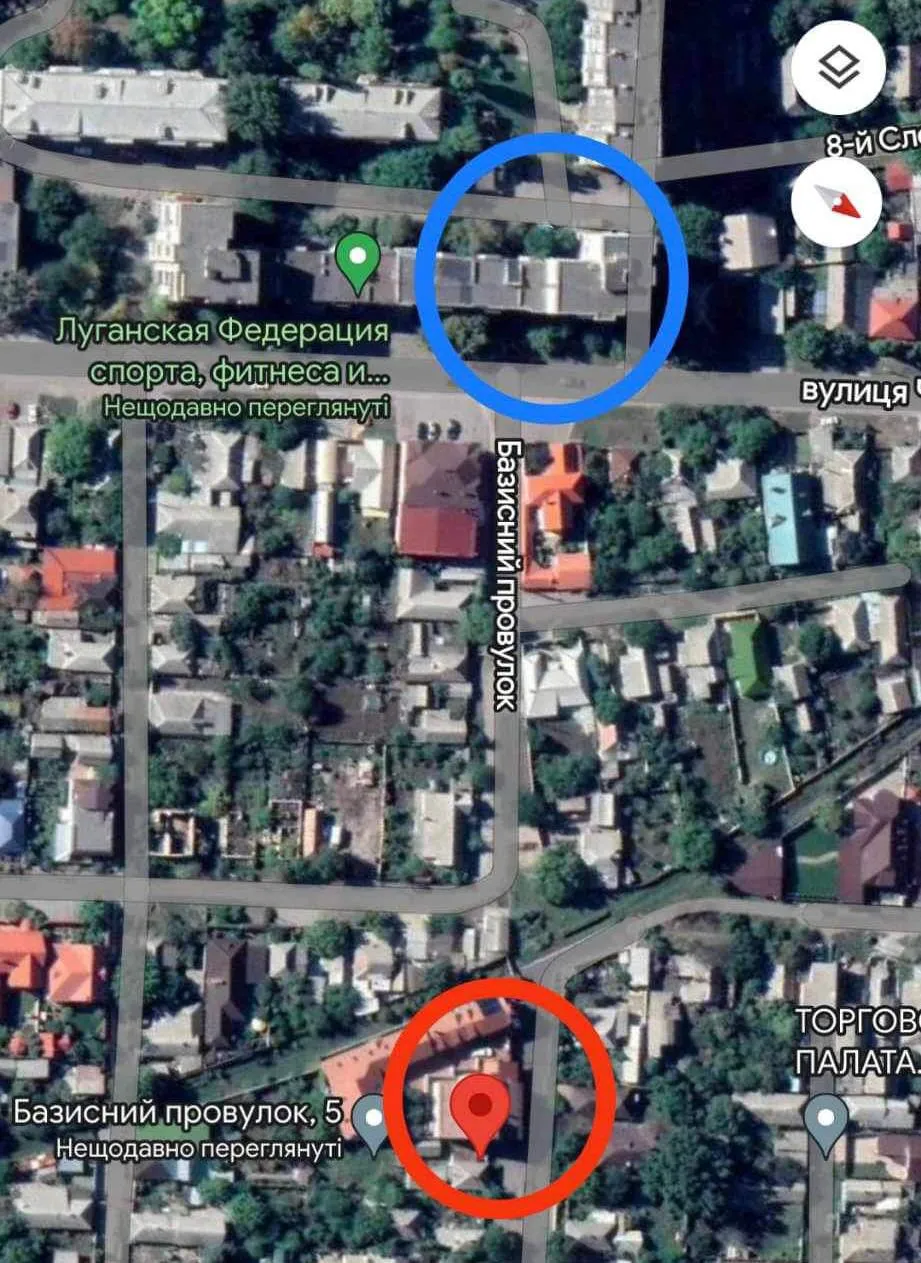Open the Базисний провулок, 5 grey pin
This screenshot has height=1263, width=921.
[373, 1122]
